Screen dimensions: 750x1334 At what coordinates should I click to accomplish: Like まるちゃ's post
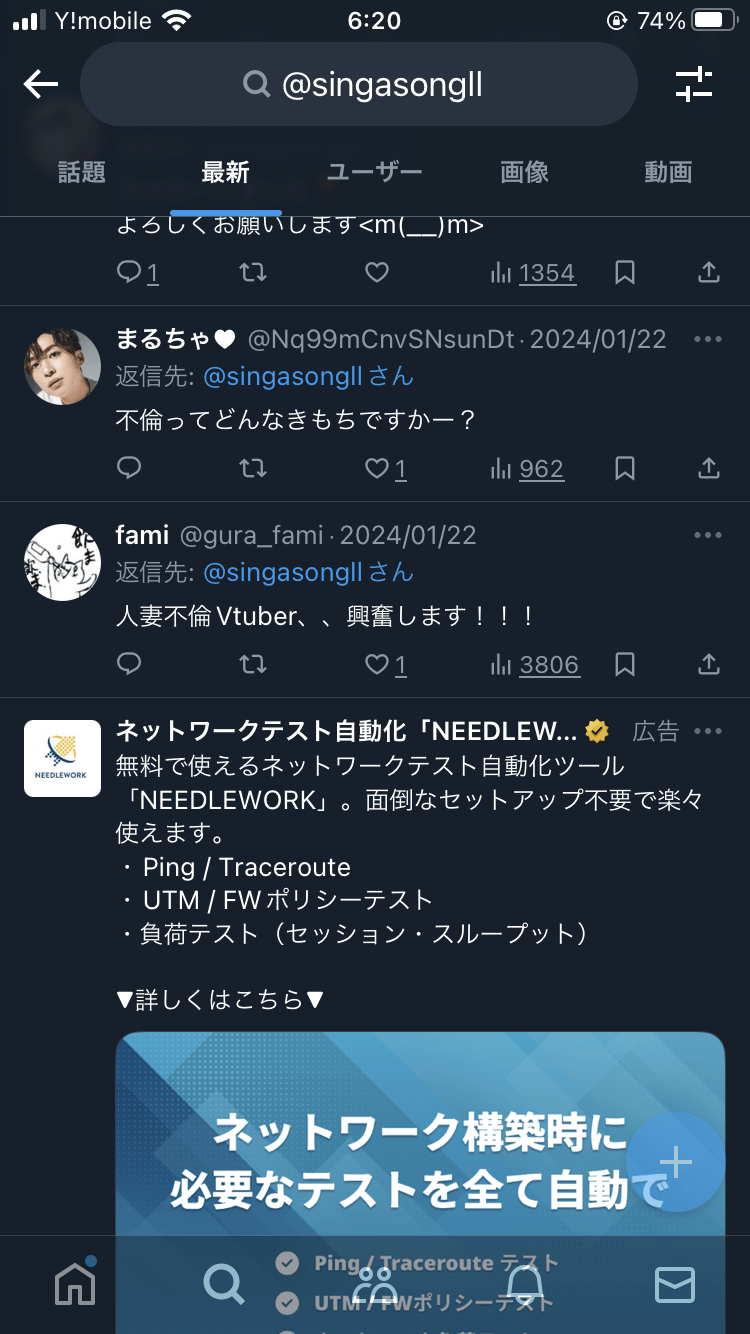tap(377, 468)
